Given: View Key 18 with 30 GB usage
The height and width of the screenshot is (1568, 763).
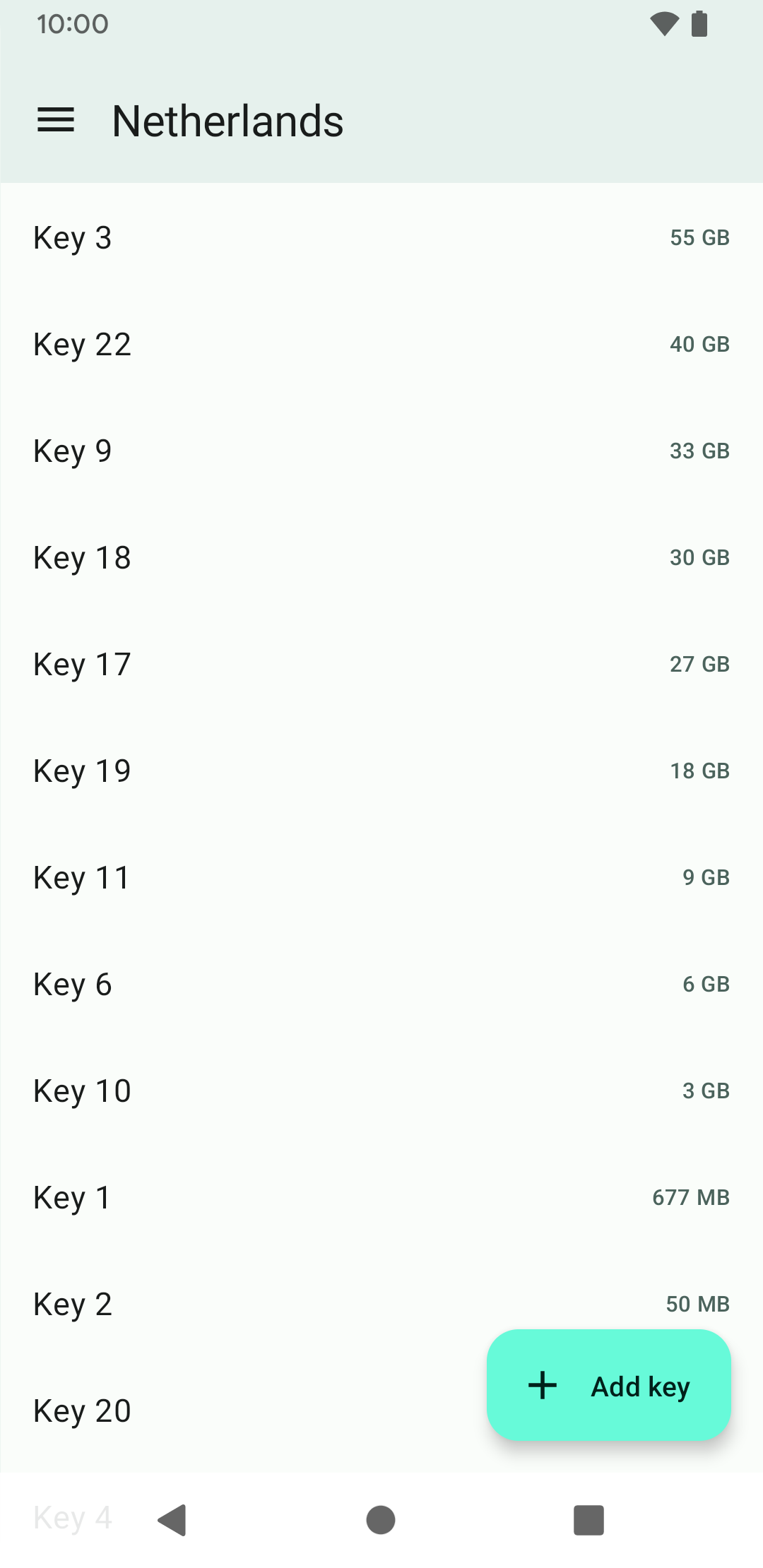Looking at the screenshot, I should (x=381, y=557).
